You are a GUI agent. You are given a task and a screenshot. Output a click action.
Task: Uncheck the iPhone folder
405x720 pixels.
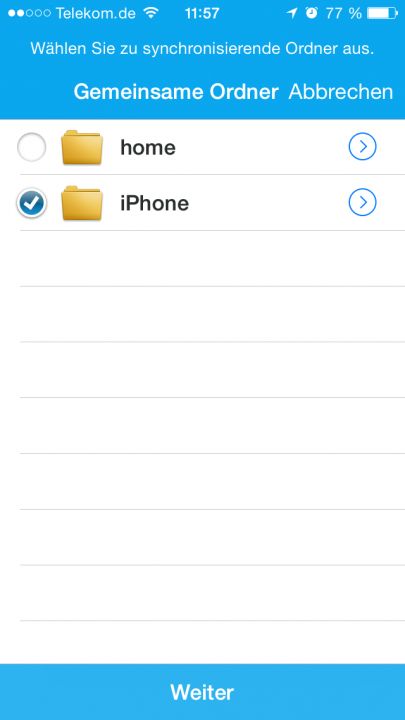coord(32,203)
